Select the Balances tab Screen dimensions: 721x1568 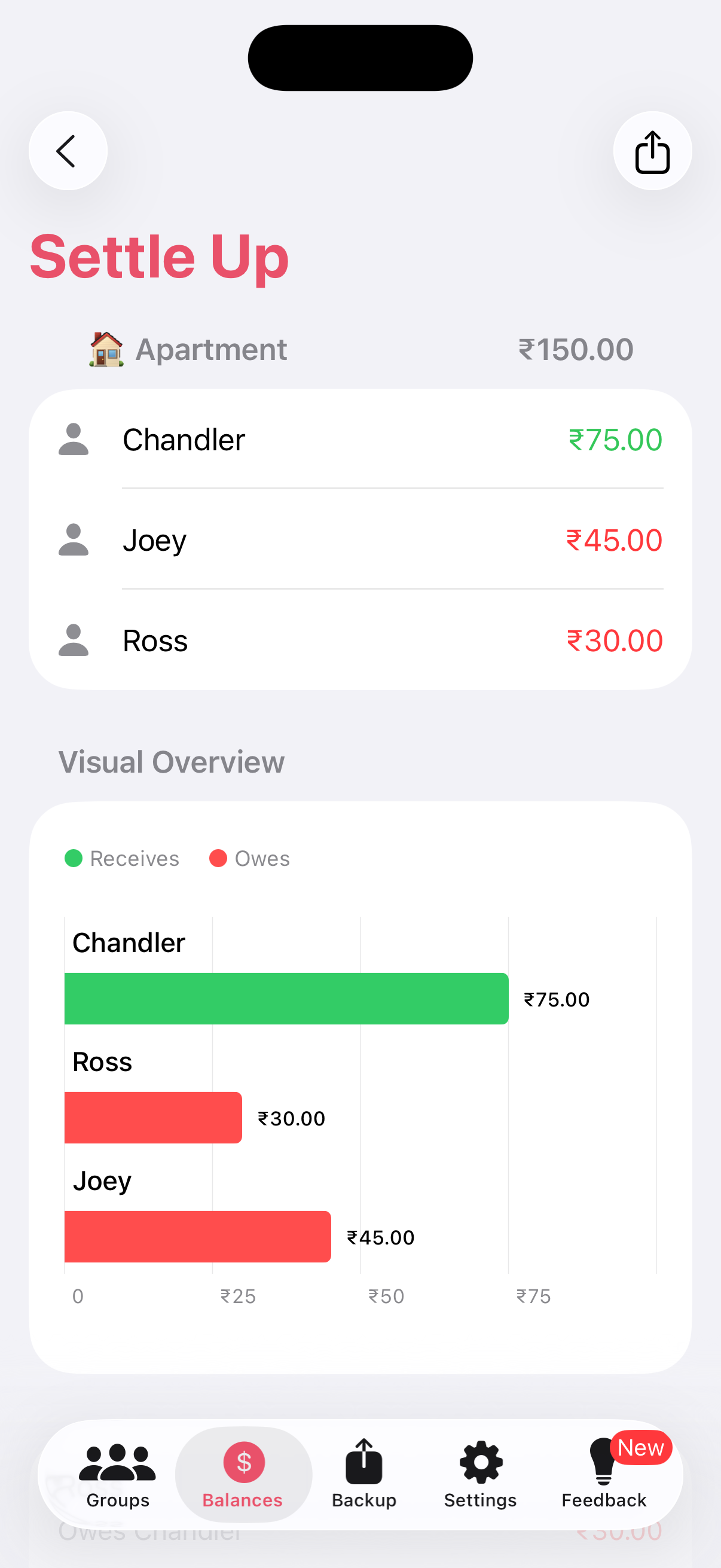pyautogui.click(x=243, y=1473)
